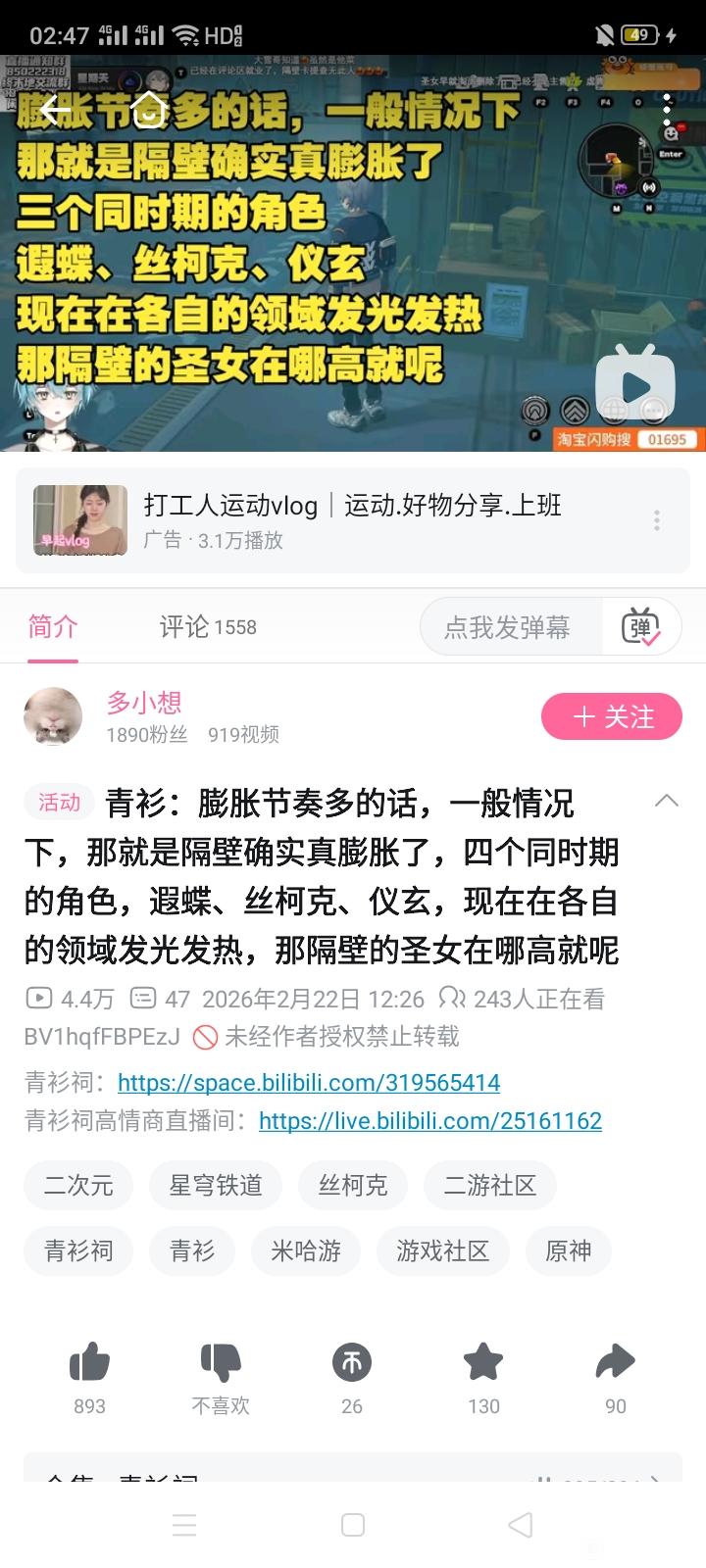Follow 多小想 with the 关注 button

612,716
